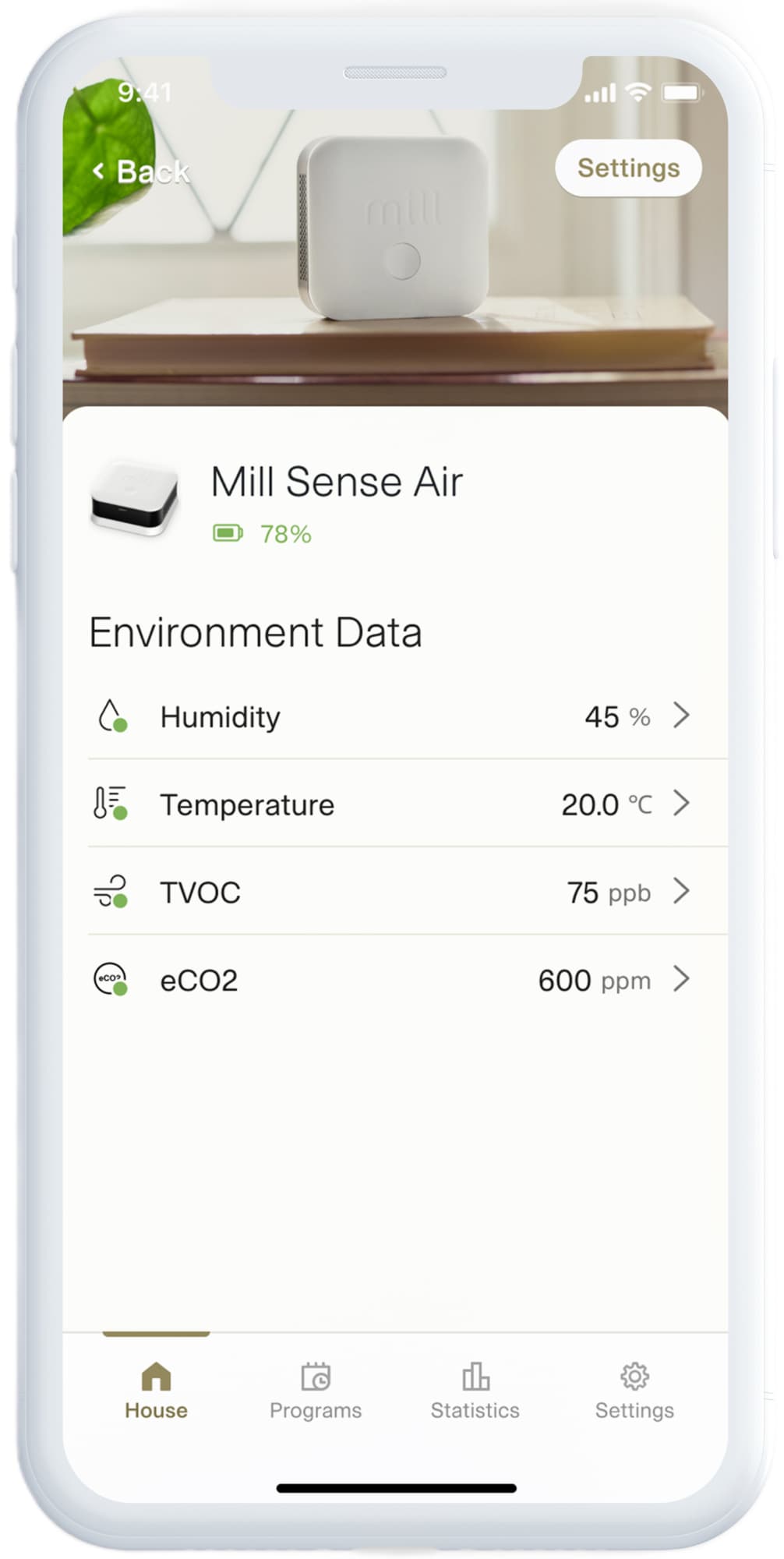The width and height of the screenshot is (784, 1559).
Task: Select the Programs calendar icon
Action: tap(314, 1374)
